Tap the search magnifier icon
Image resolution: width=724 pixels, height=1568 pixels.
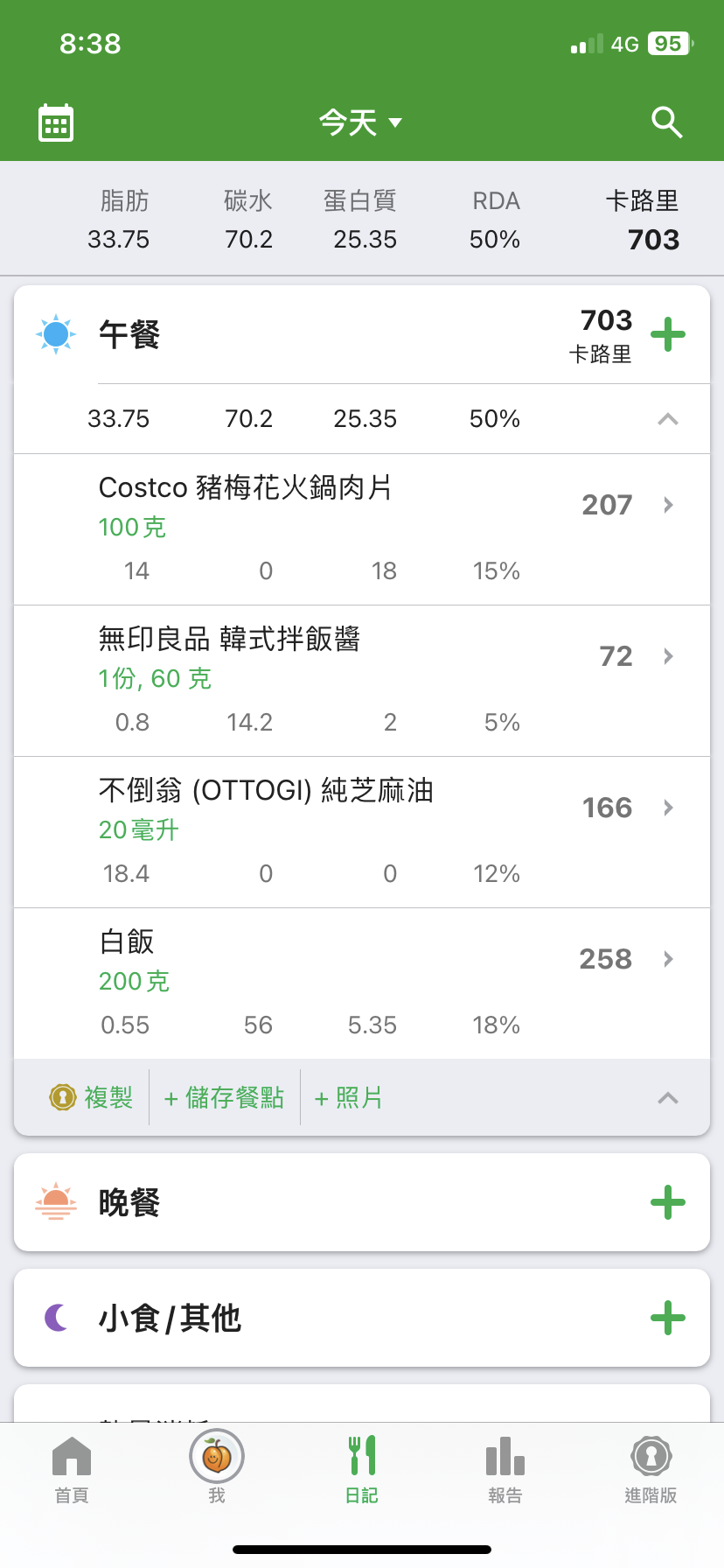[x=667, y=122]
